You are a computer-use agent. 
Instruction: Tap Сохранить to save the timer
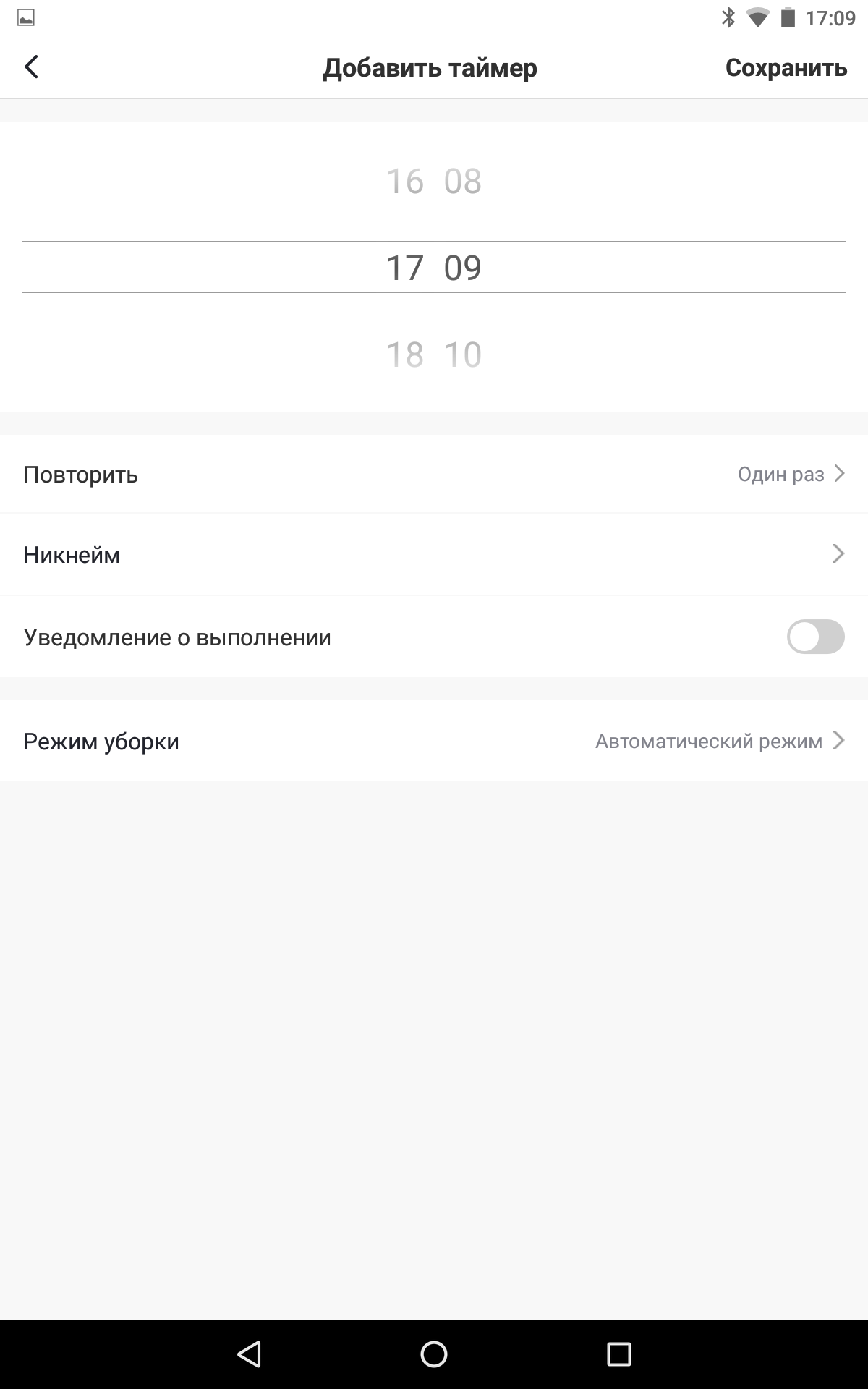click(x=786, y=67)
